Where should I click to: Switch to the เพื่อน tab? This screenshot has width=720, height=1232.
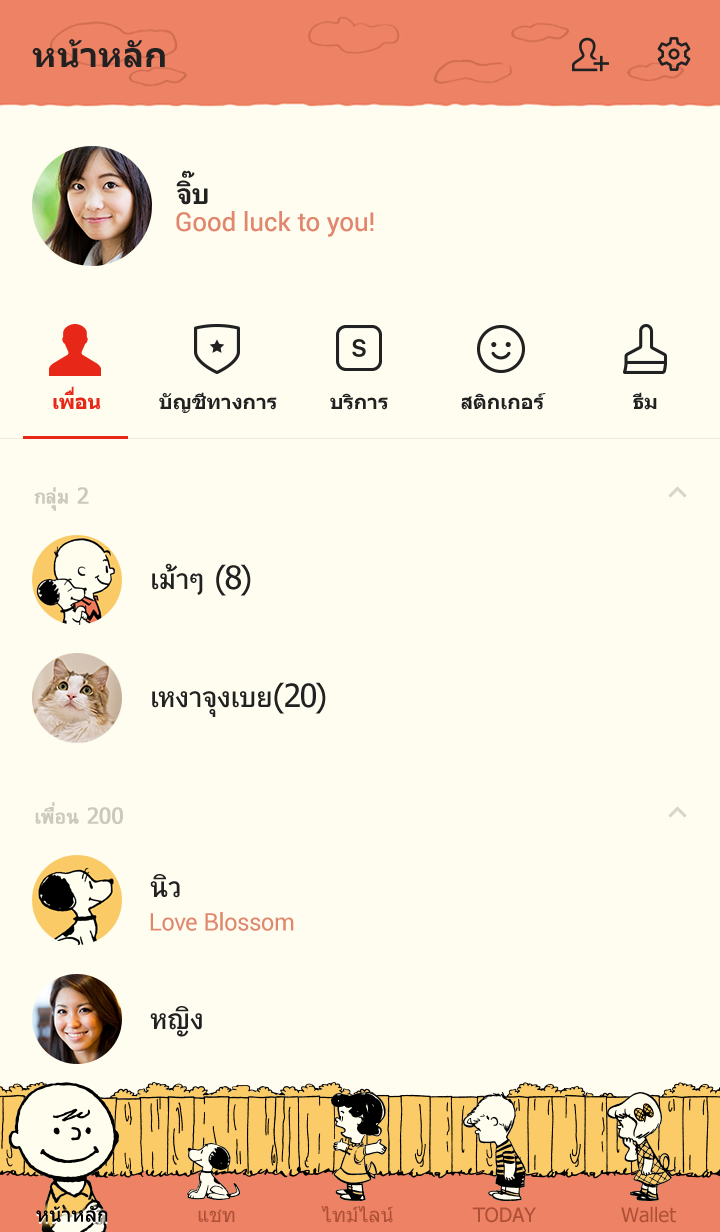click(76, 369)
